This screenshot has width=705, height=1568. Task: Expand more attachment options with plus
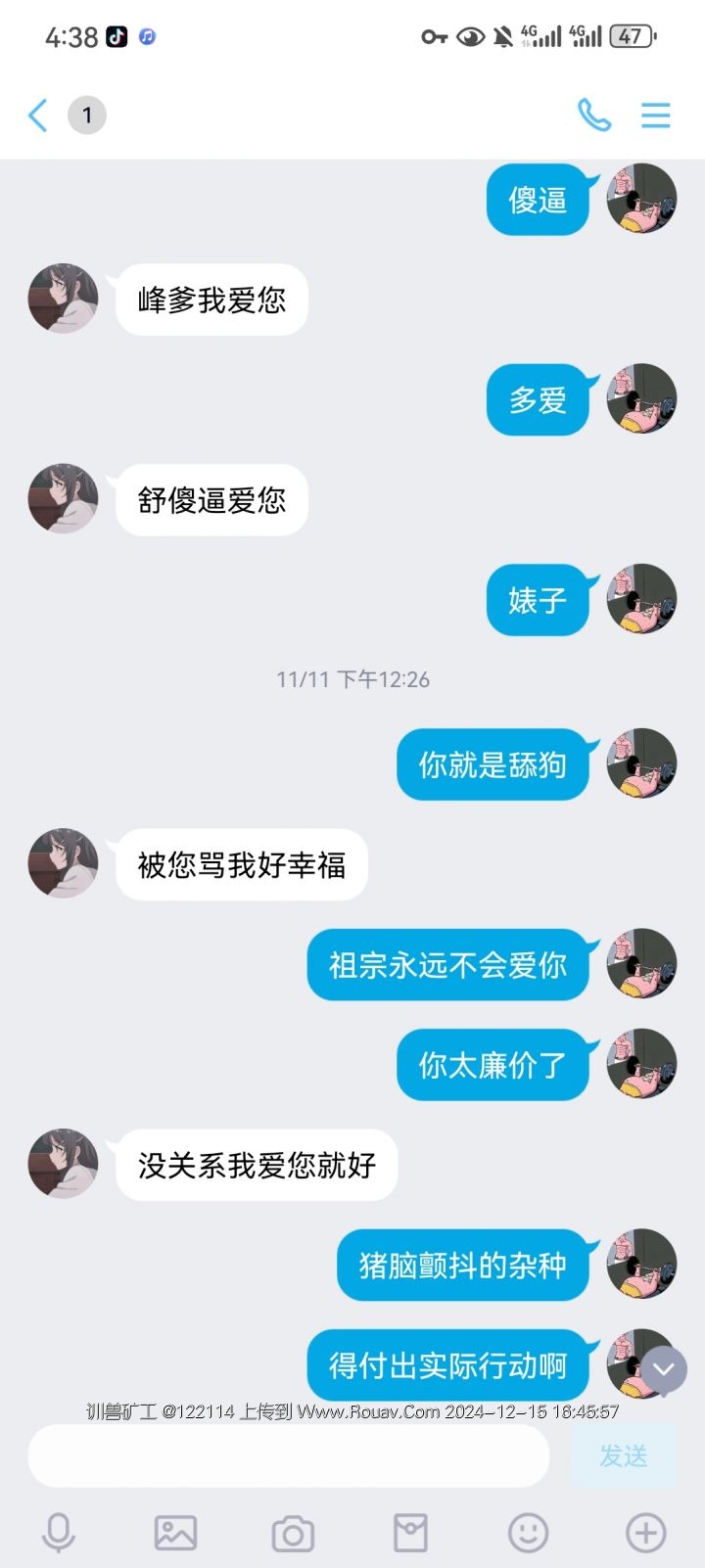pos(646,1533)
